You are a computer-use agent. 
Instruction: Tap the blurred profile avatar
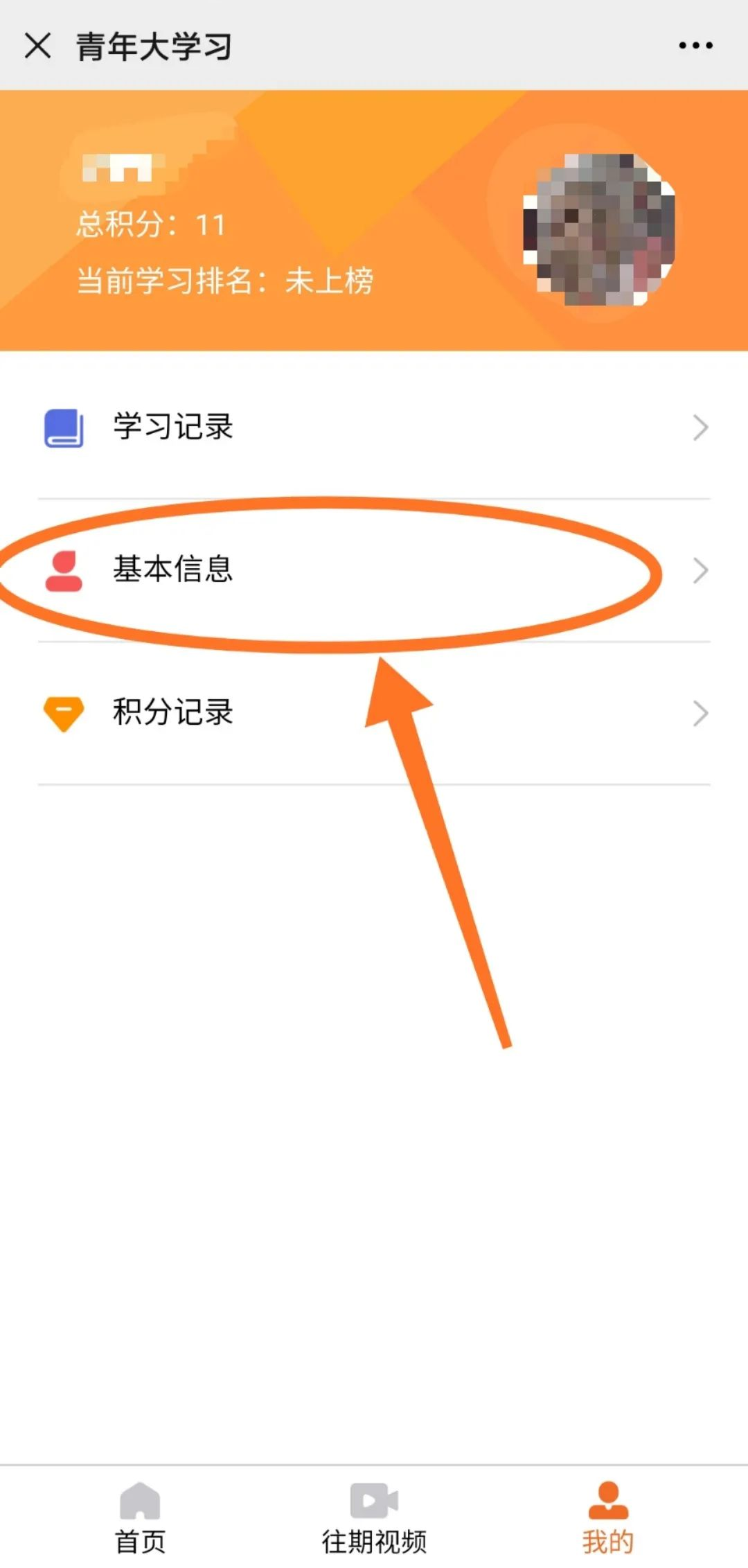599,229
